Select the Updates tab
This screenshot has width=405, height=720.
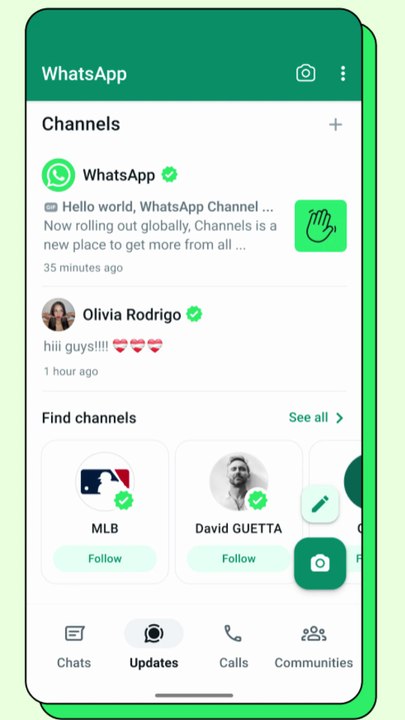click(154, 647)
